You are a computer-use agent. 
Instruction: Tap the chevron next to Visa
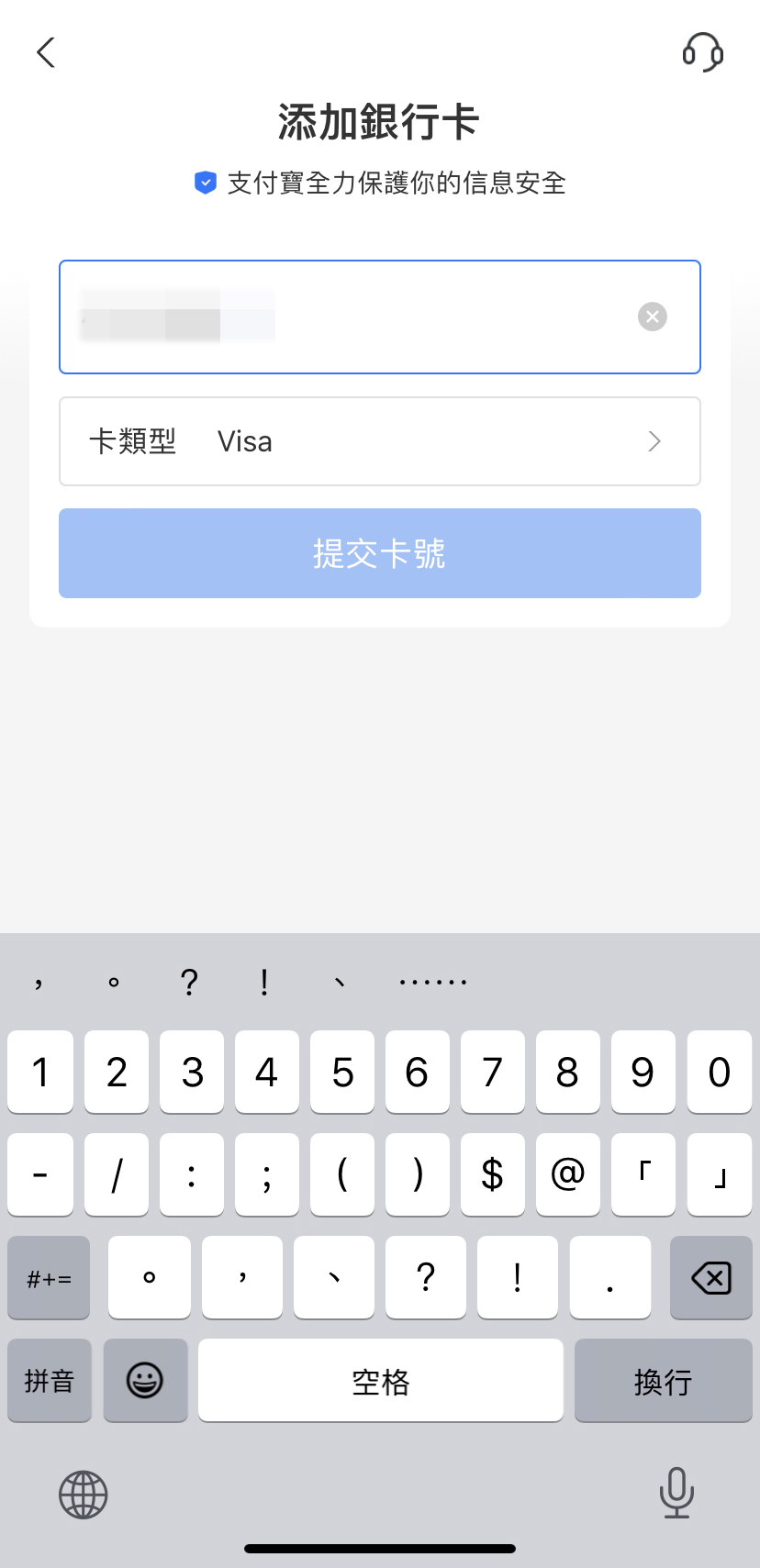click(654, 441)
